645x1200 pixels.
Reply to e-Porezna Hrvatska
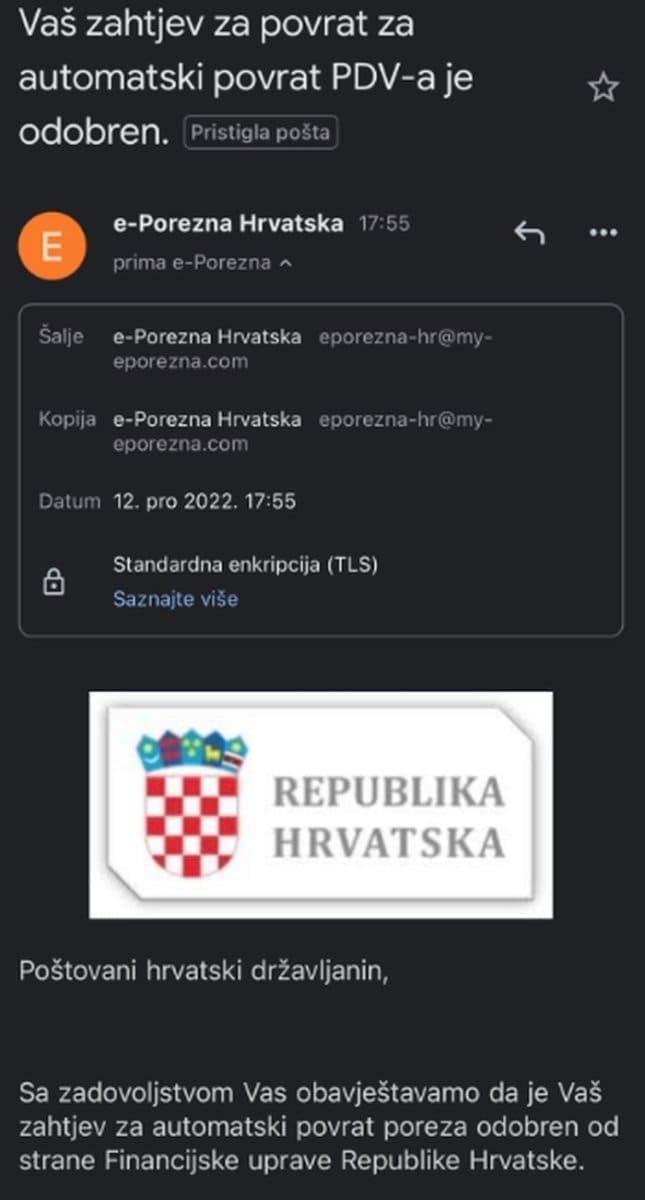tap(529, 233)
